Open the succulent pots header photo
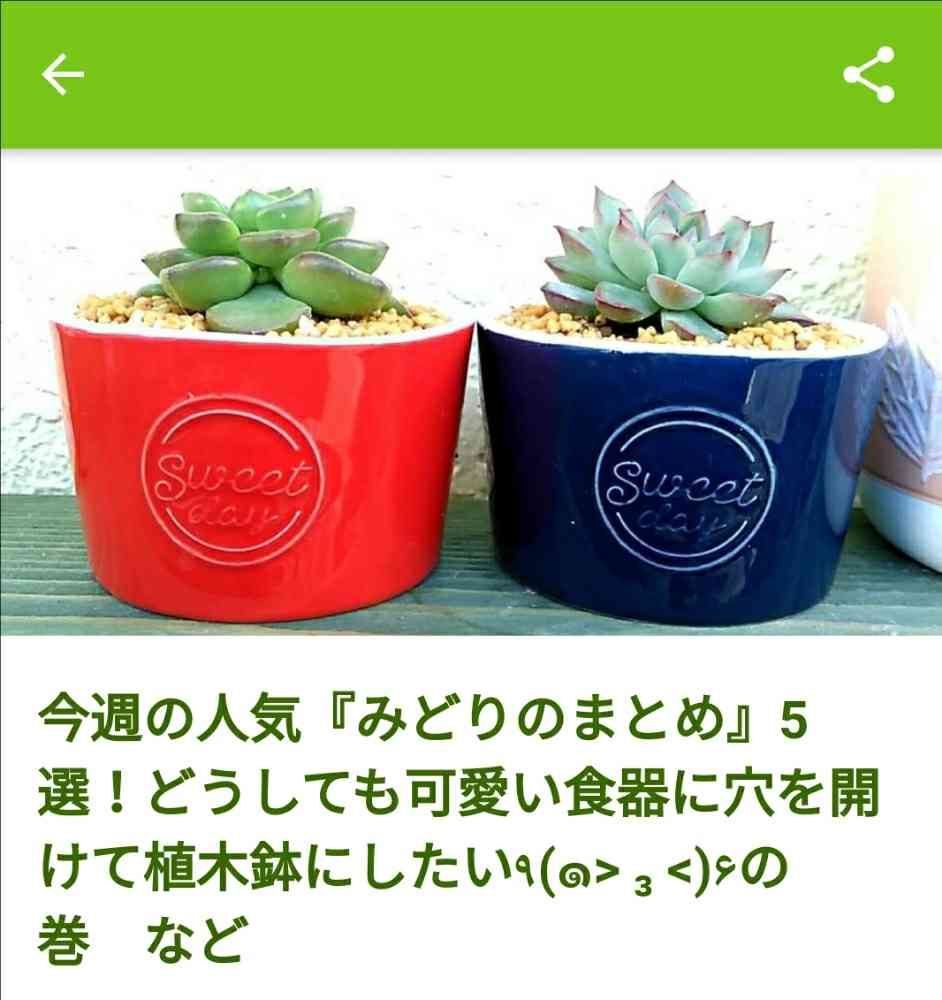The height and width of the screenshot is (1000, 942). (x=470, y=392)
